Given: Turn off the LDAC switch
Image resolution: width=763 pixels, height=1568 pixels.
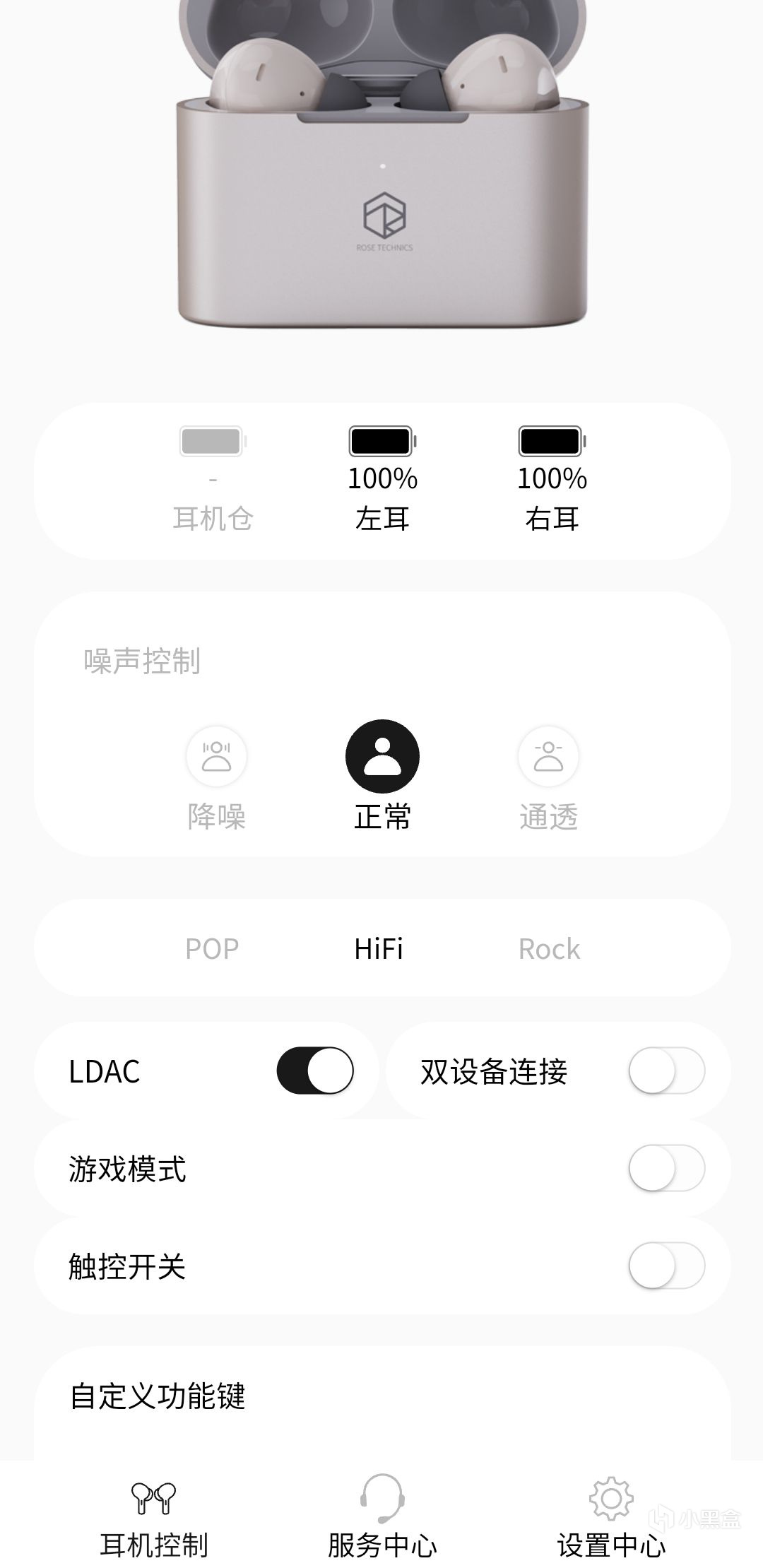Looking at the screenshot, I should coord(315,1071).
